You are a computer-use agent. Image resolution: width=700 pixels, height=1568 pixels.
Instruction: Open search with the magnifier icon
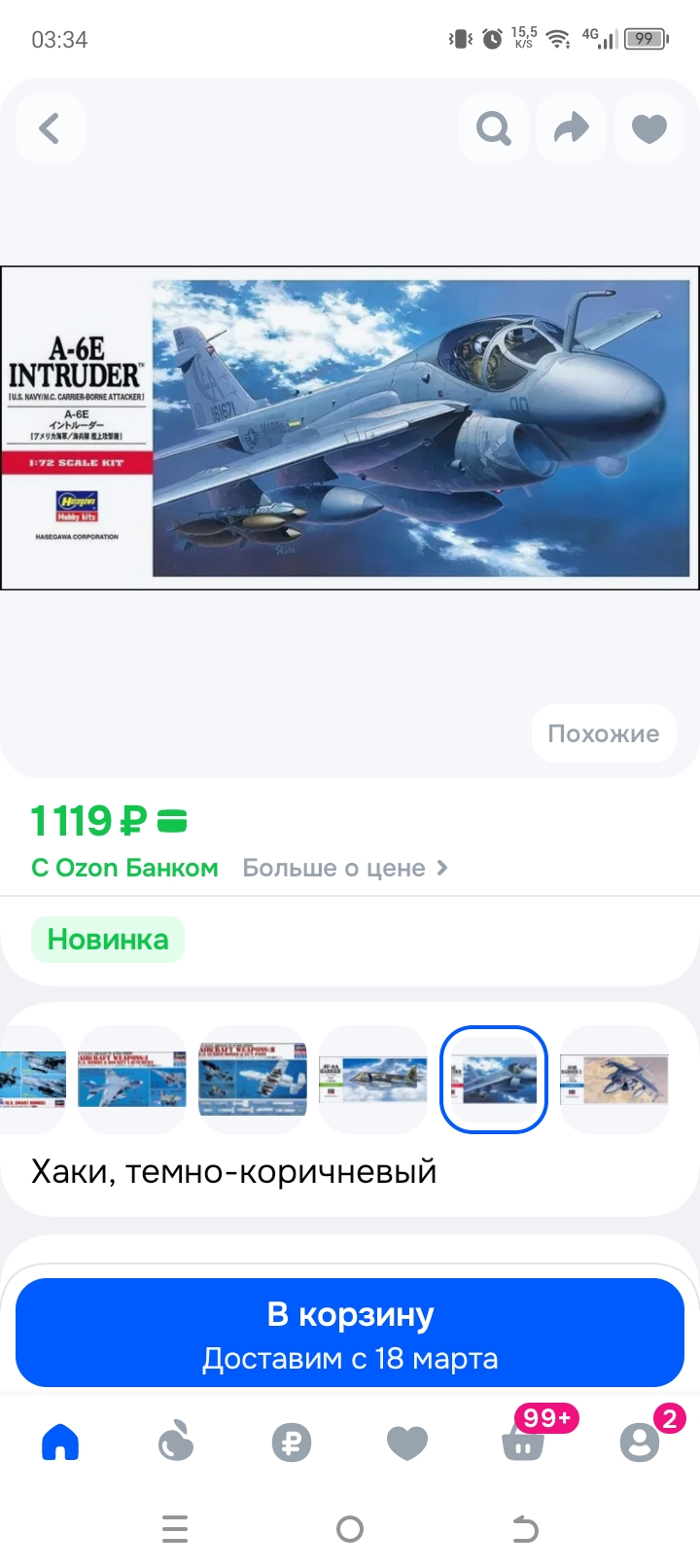[494, 128]
